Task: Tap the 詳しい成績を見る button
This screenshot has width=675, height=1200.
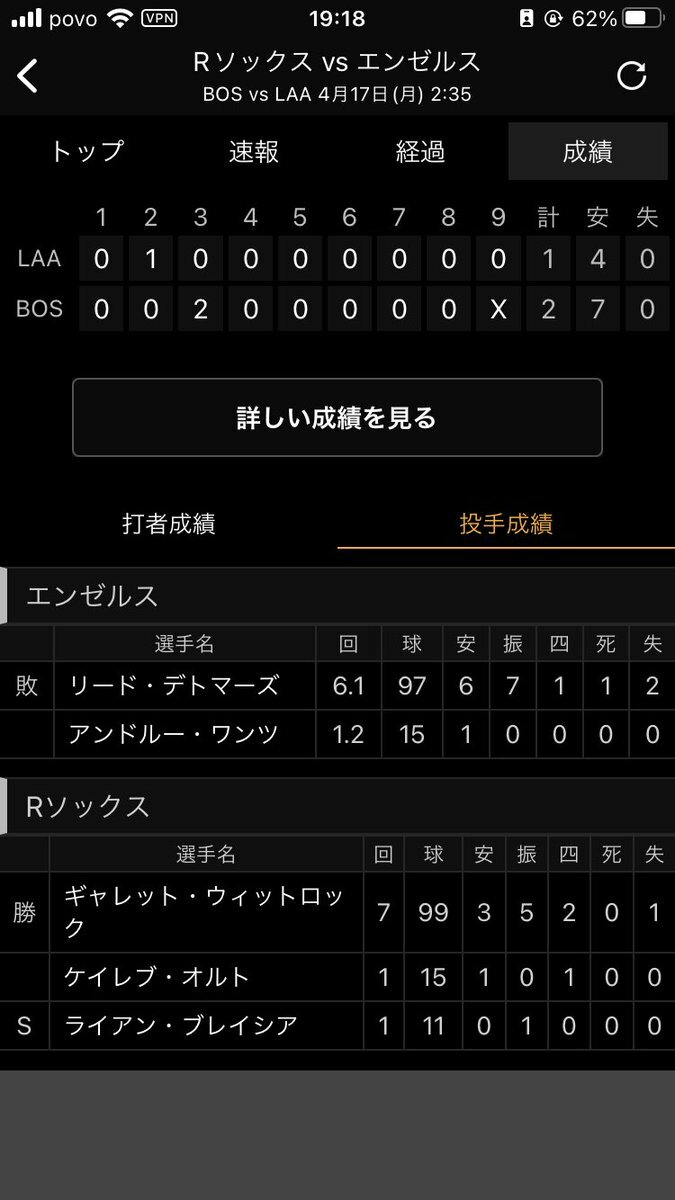Action: tap(337, 417)
